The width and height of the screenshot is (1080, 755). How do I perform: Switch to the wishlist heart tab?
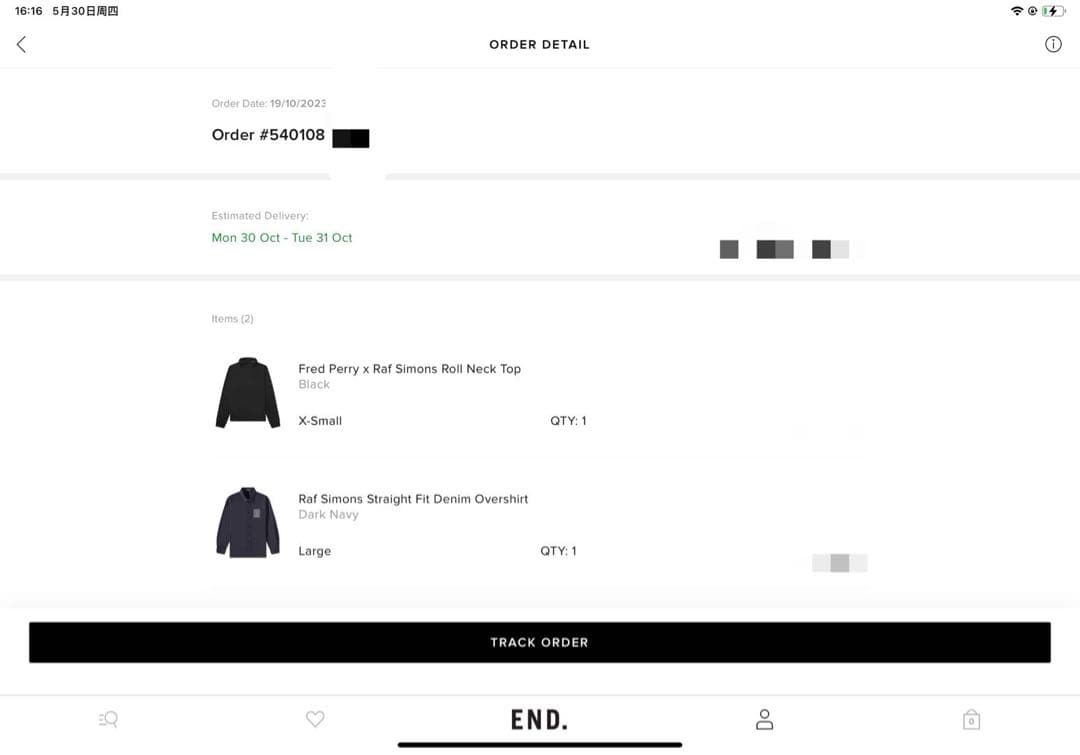click(x=315, y=719)
